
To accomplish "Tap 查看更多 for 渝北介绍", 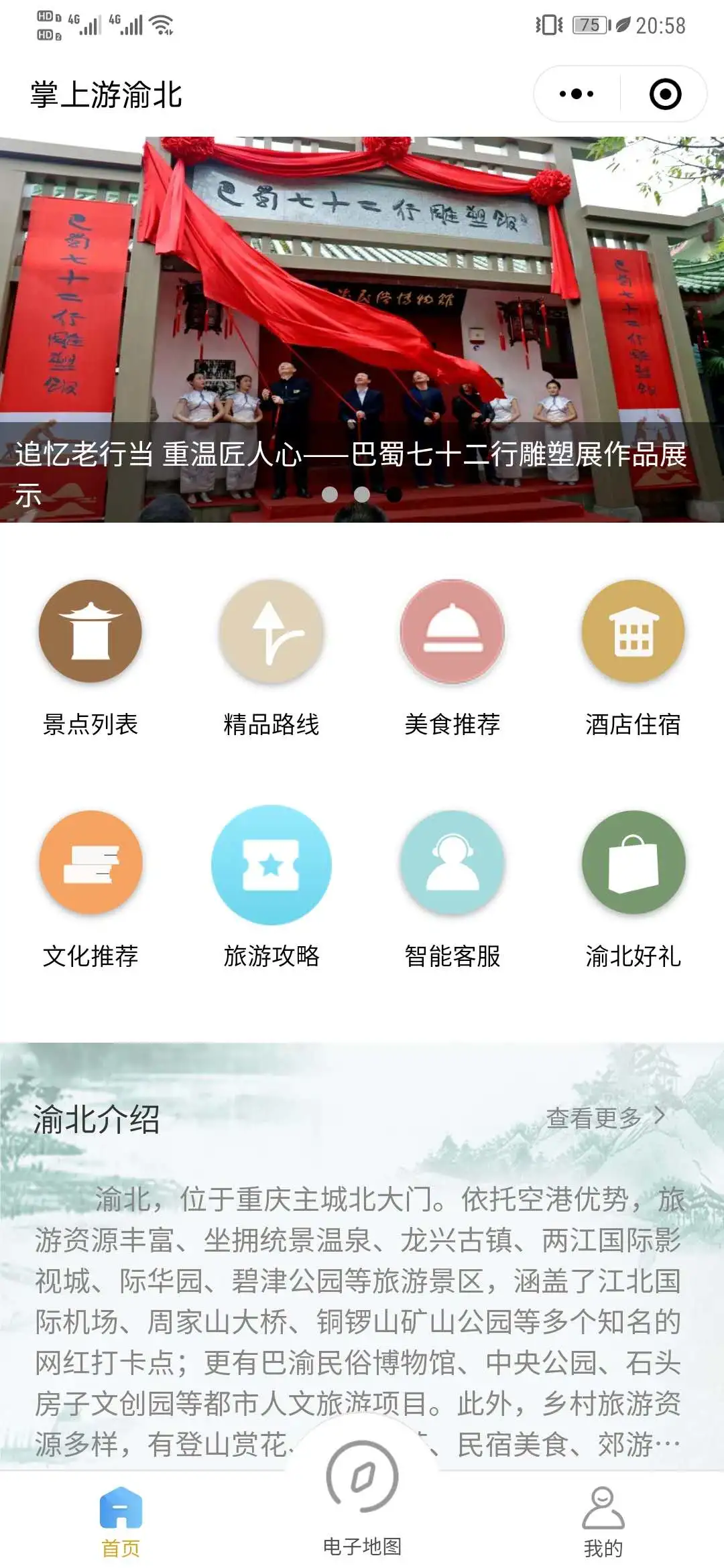I will tap(606, 1117).
